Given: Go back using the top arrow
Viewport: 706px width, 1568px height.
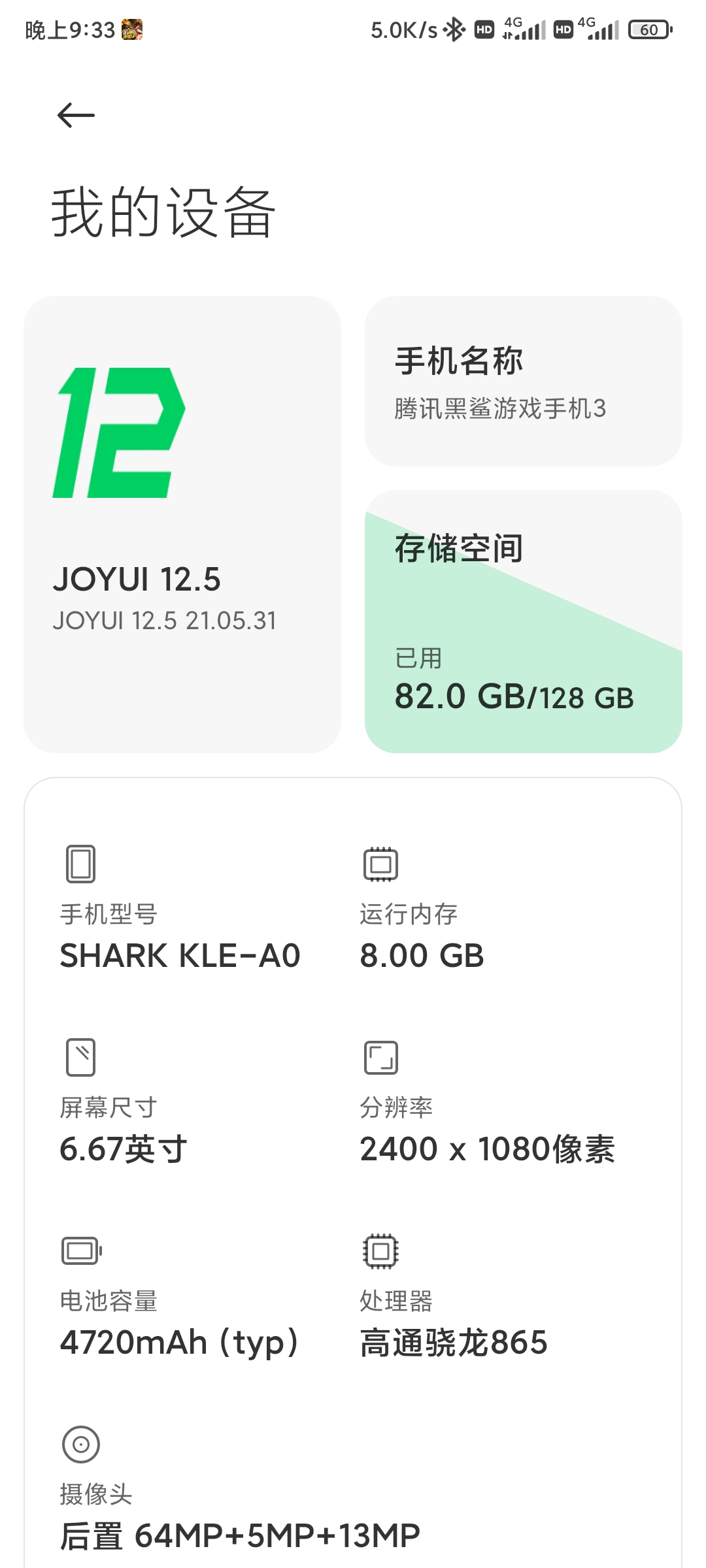Looking at the screenshot, I should (x=76, y=116).
